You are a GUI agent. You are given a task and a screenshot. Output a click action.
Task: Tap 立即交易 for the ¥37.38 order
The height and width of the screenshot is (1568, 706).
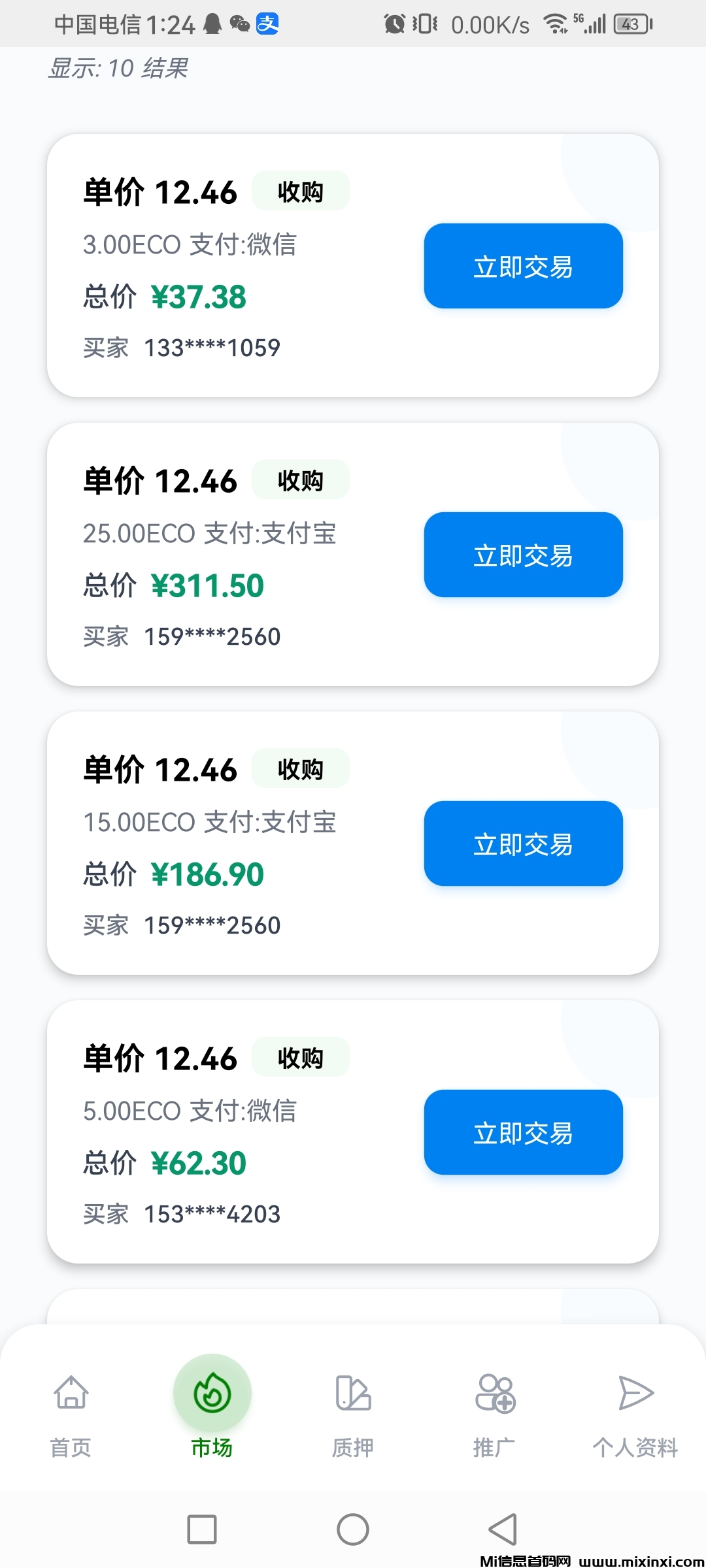point(523,266)
